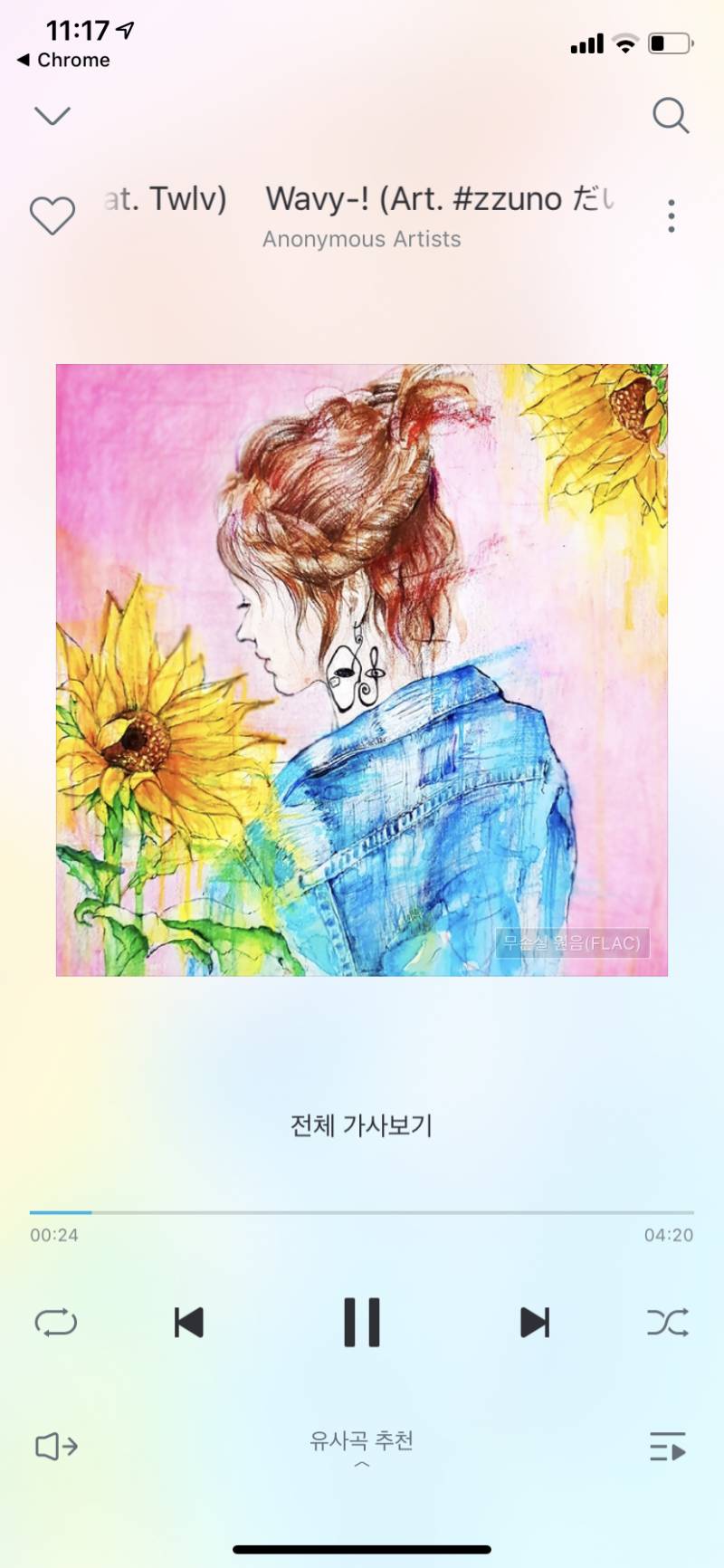
Task: Enable repeat playback mode
Action: (x=55, y=1324)
